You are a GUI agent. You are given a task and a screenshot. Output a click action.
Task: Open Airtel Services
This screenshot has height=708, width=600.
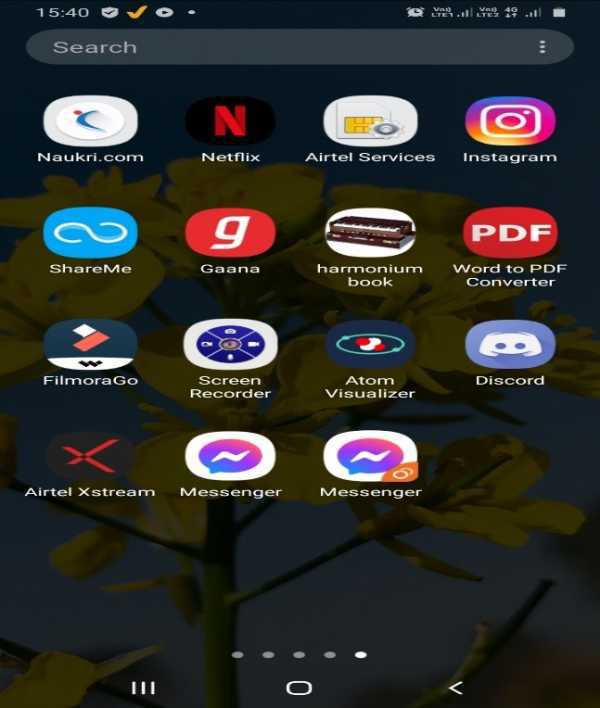pyautogui.click(x=370, y=122)
